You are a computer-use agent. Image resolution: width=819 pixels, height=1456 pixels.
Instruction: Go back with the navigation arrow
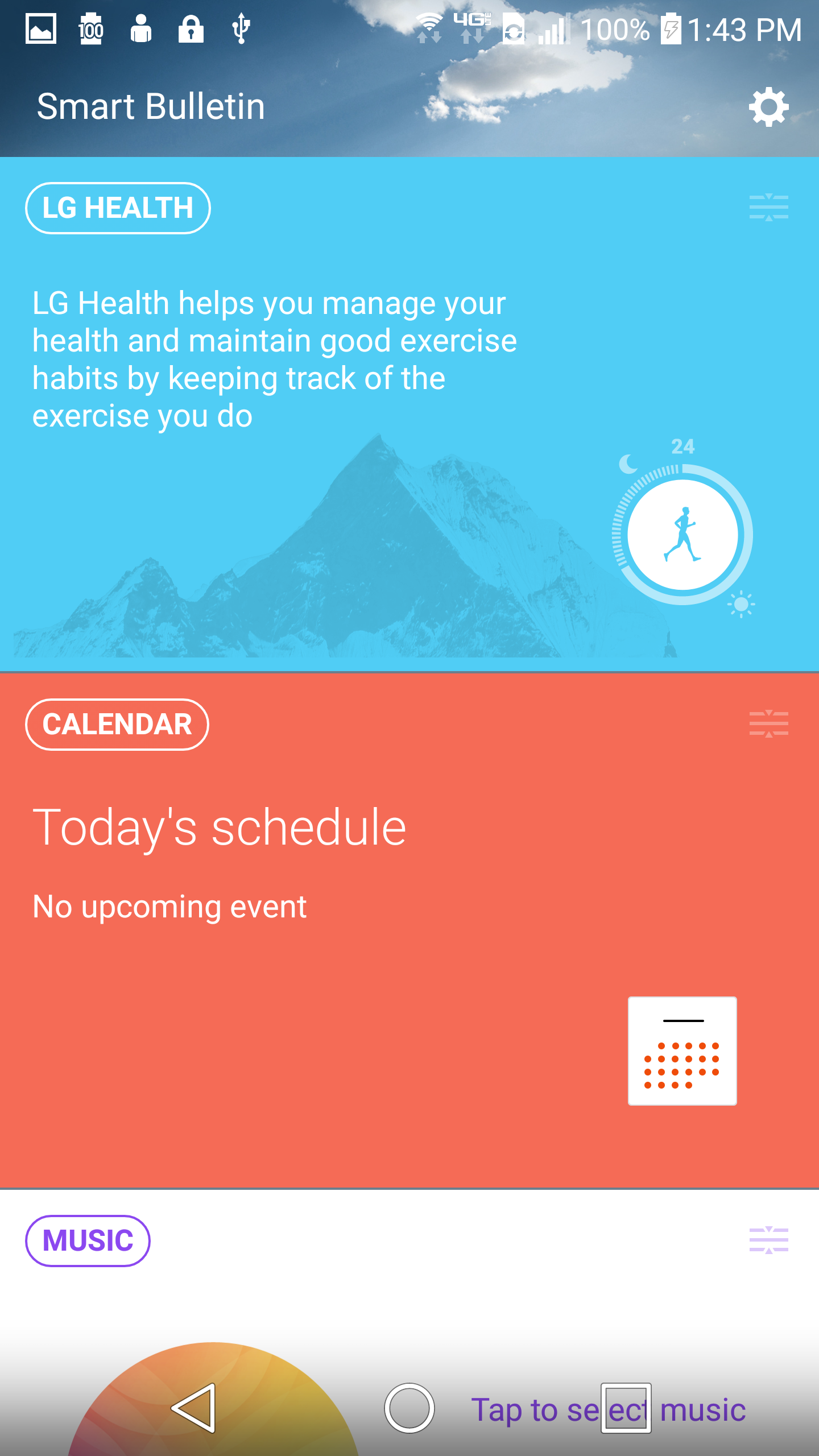tap(193, 1408)
